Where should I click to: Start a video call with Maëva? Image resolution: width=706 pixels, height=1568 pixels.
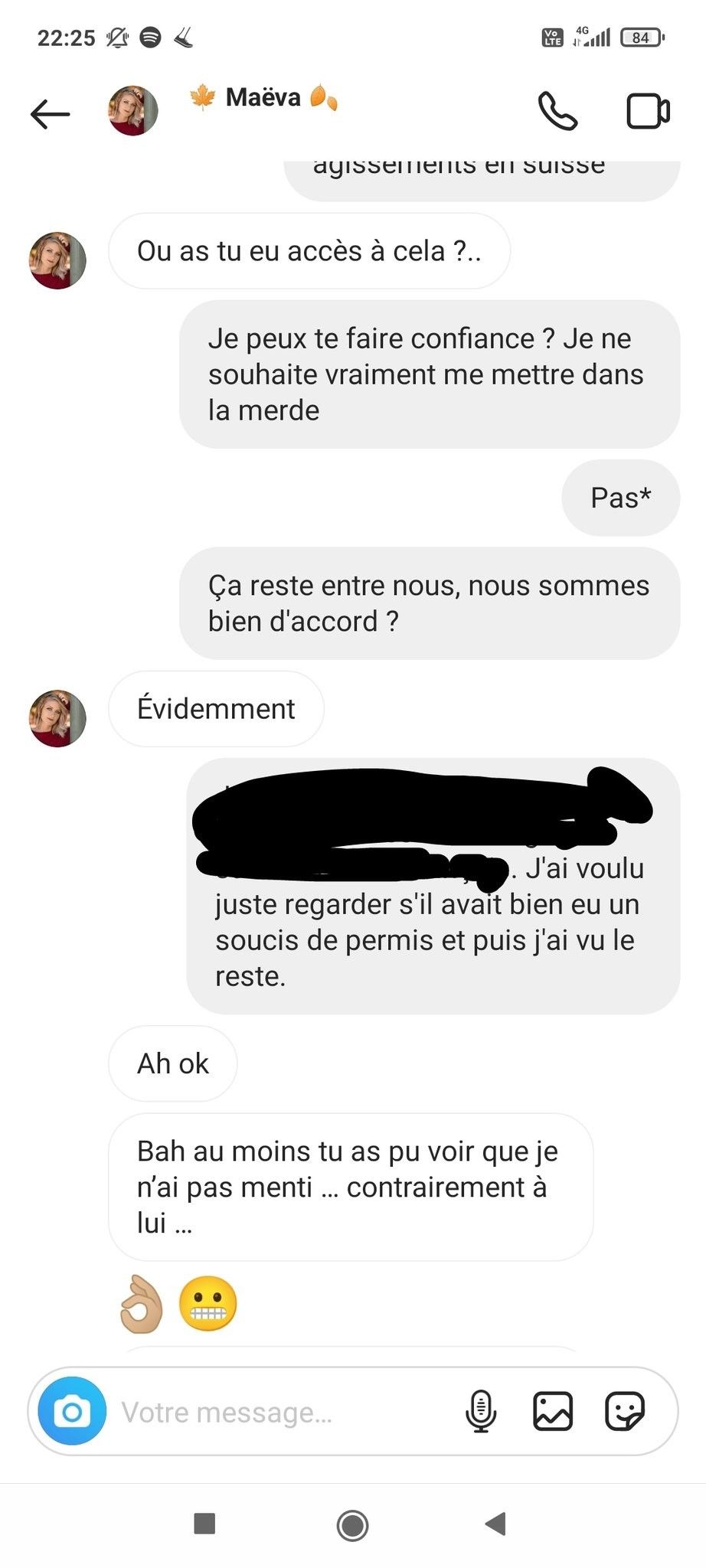pos(648,112)
